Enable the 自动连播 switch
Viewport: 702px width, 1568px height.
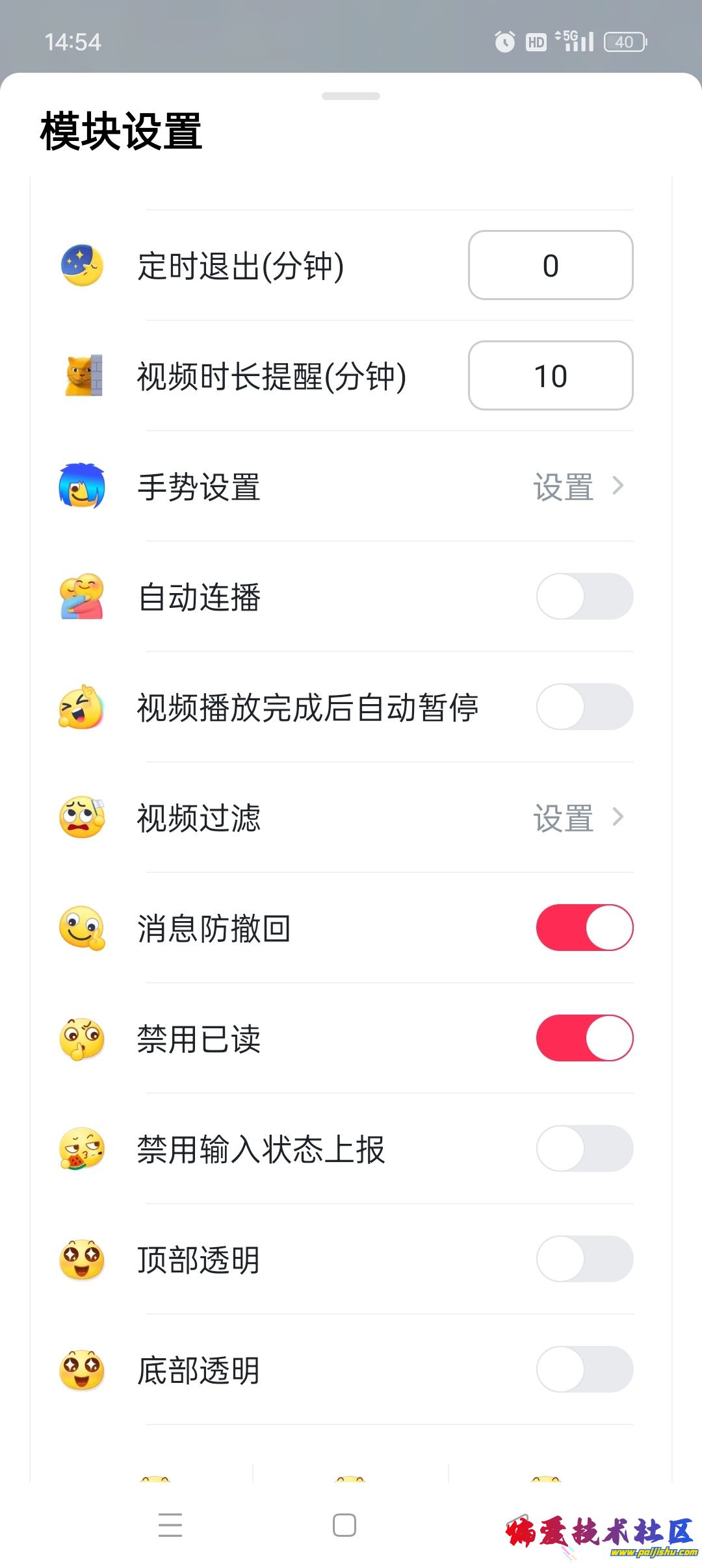pos(584,596)
